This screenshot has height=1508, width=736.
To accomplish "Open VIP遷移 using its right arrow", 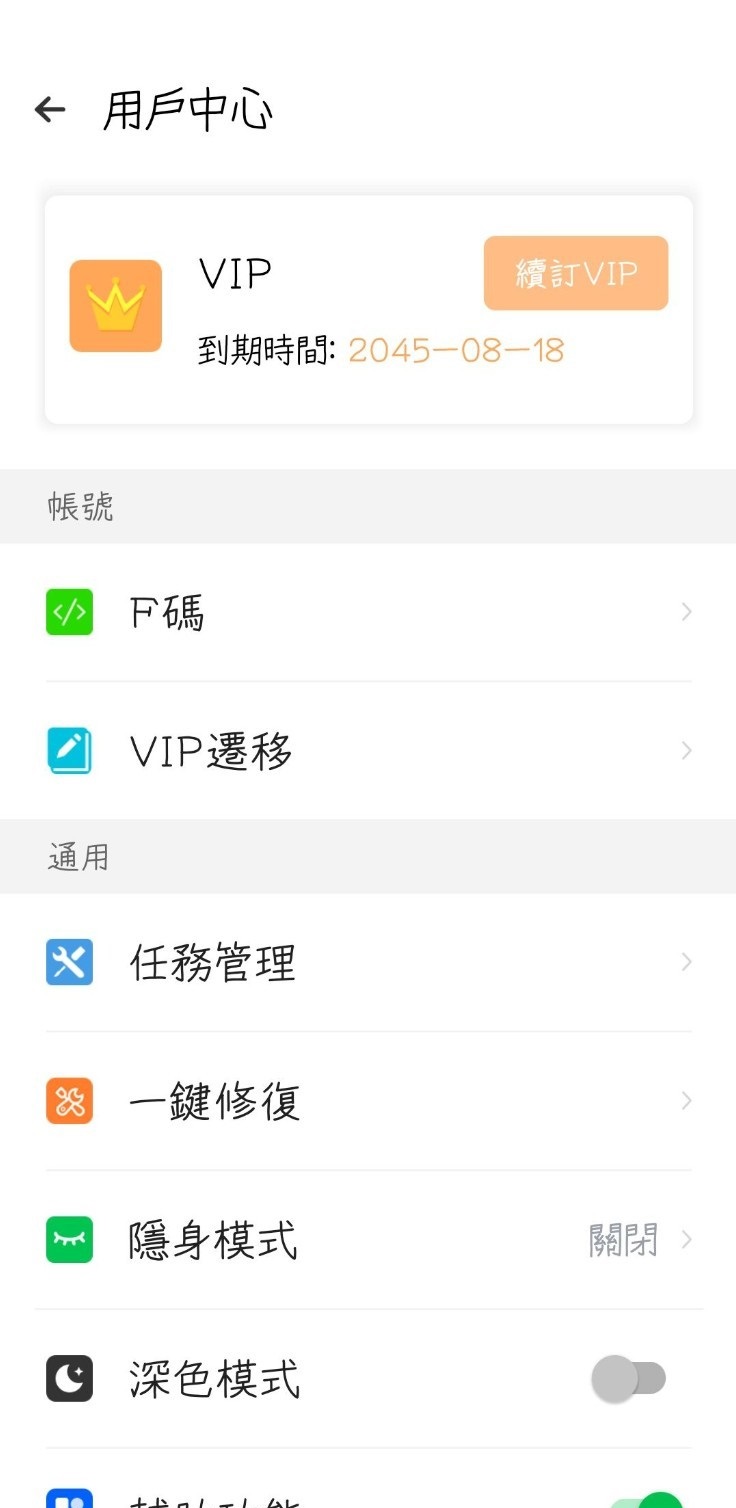I will [x=685, y=750].
